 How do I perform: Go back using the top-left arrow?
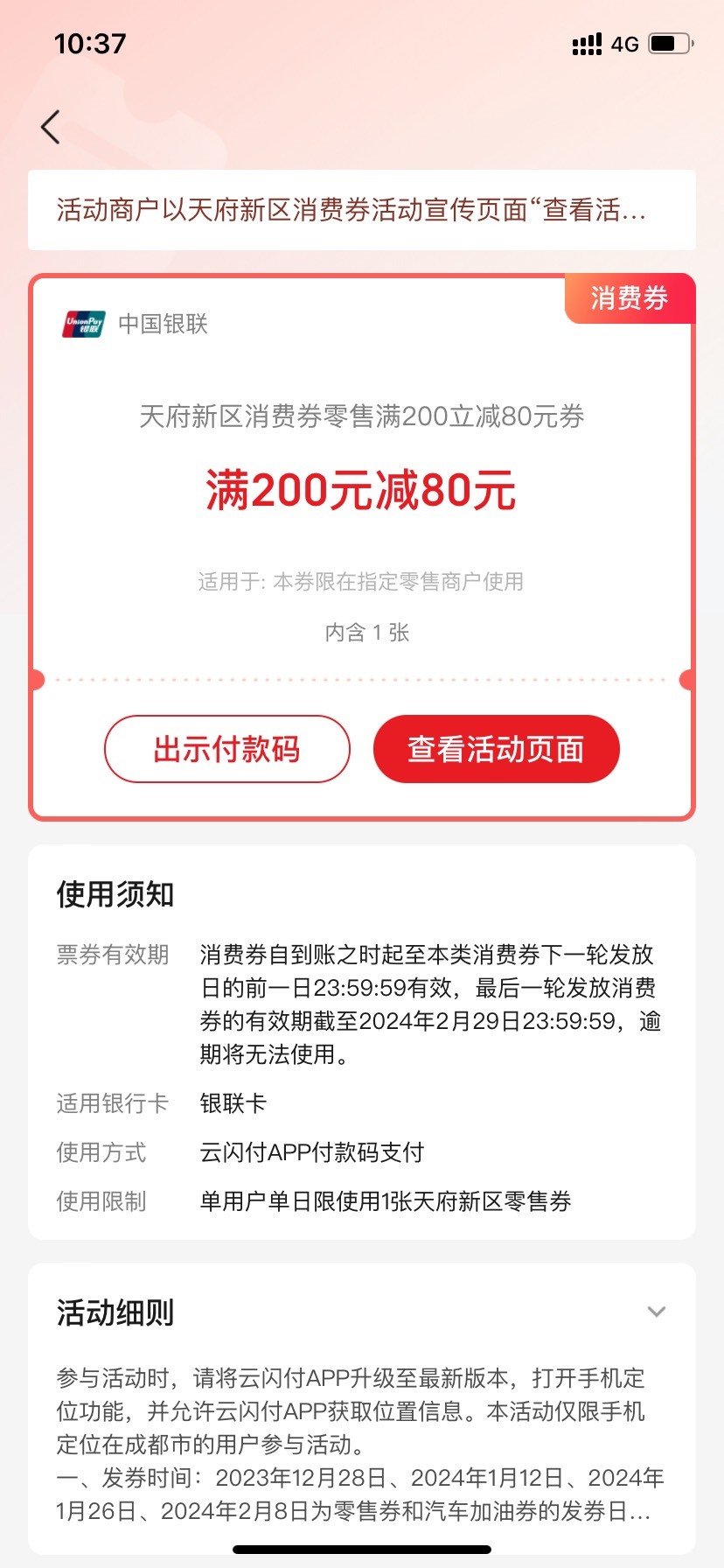pos(51,128)
